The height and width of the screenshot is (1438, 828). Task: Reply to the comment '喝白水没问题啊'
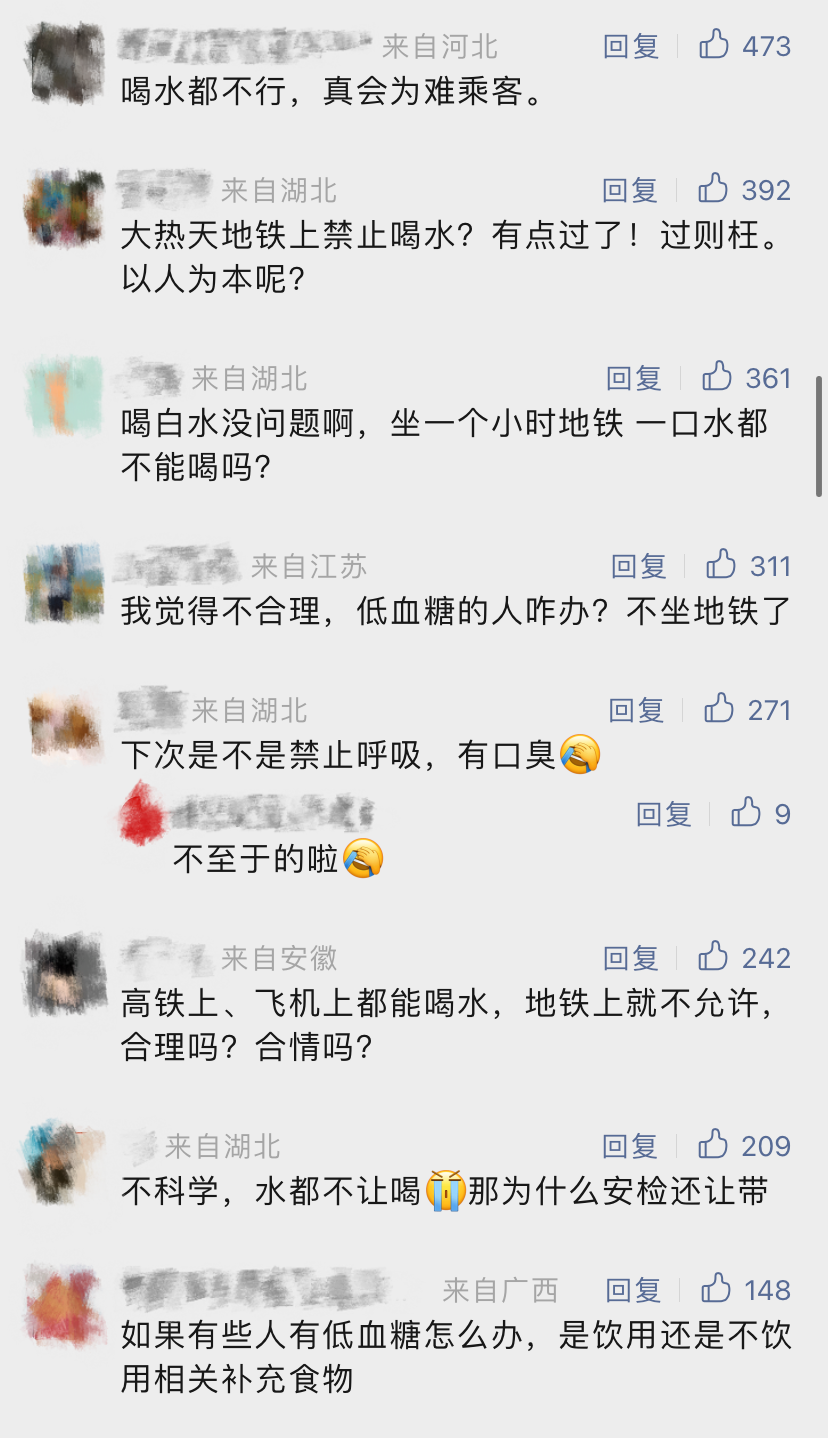[634, 378]
